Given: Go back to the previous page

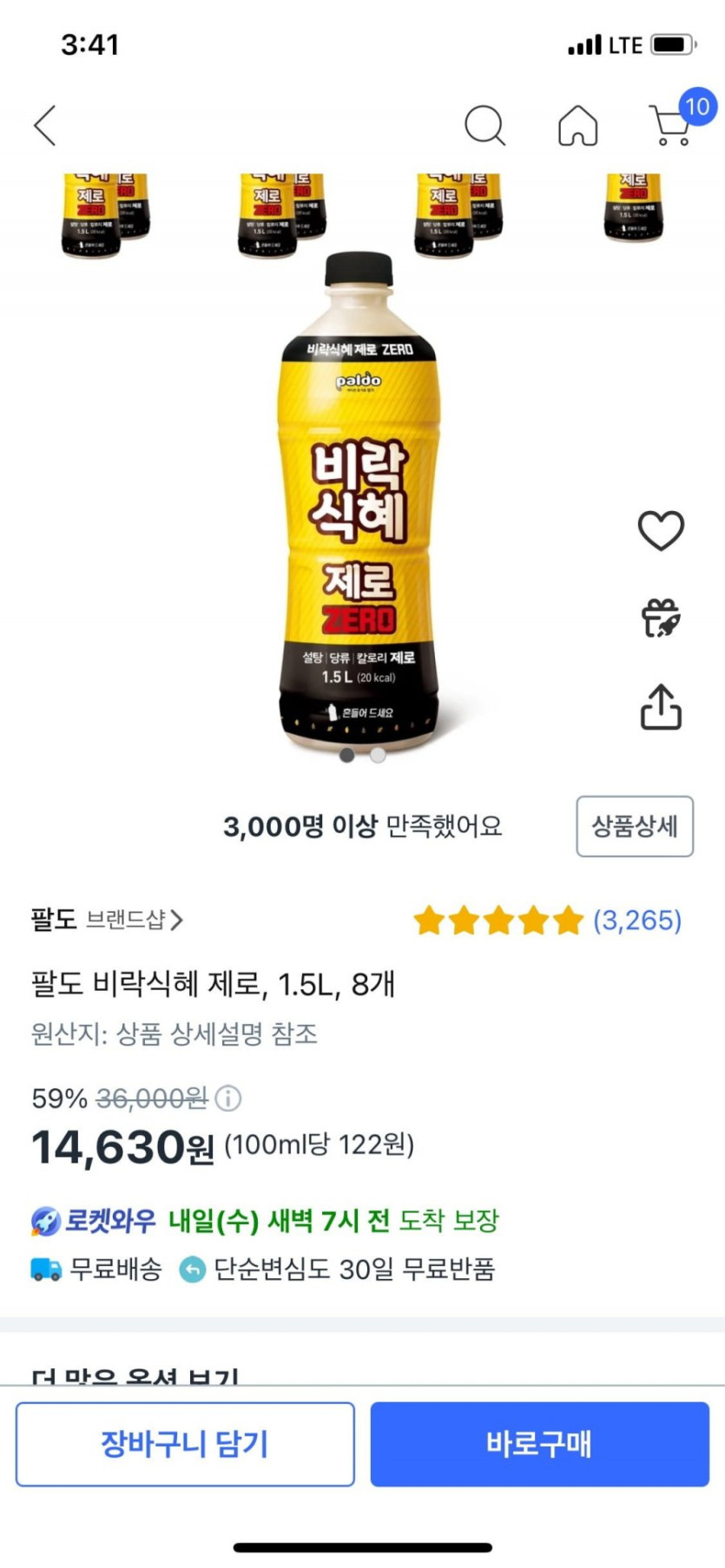Looking at the screenshot, I should click(x=45, y=125).
